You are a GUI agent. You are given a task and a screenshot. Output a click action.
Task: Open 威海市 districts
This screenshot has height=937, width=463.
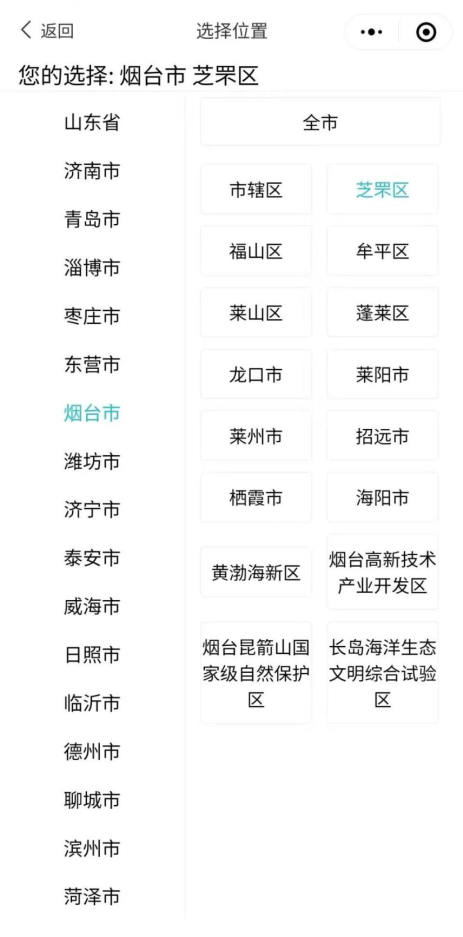92,606
